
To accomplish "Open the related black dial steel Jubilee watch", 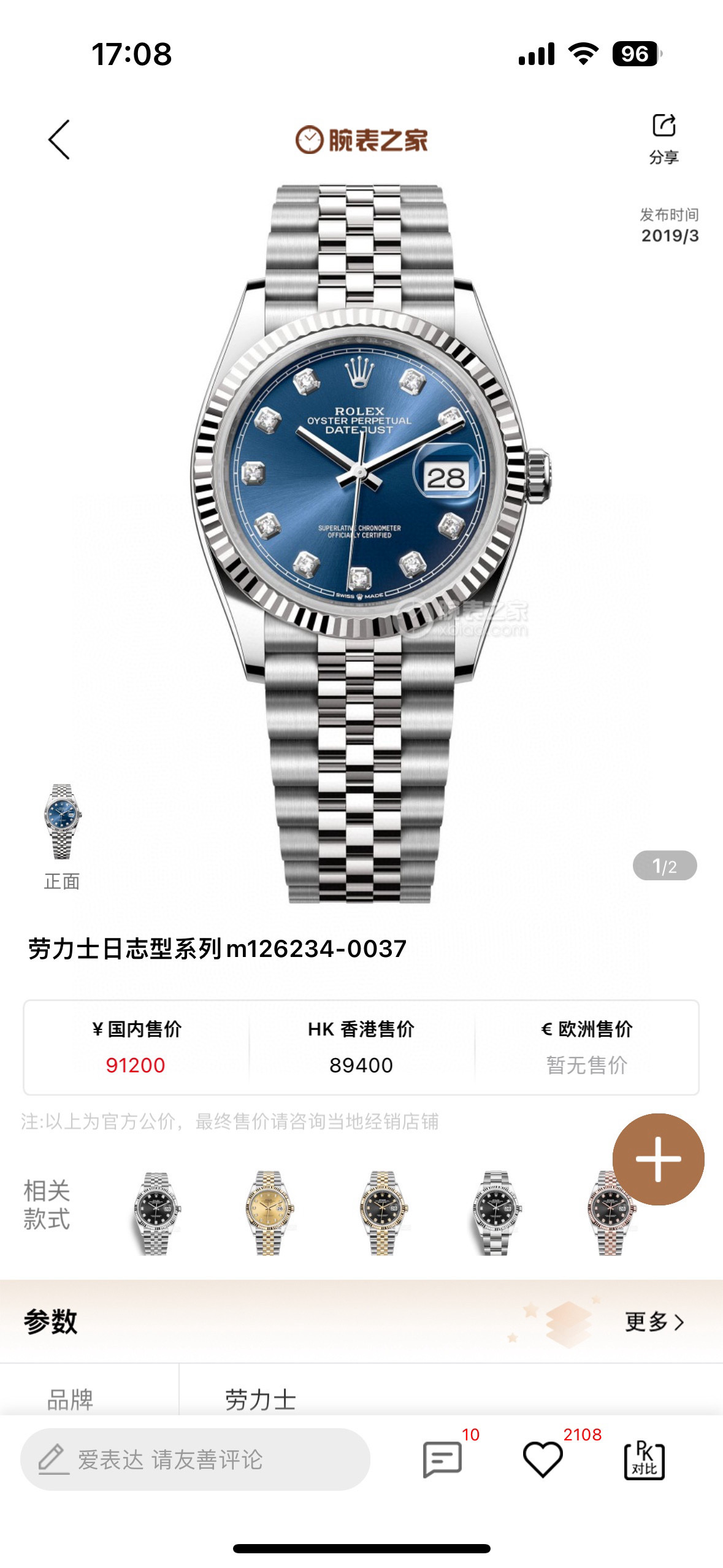I will coord(156,1213).
